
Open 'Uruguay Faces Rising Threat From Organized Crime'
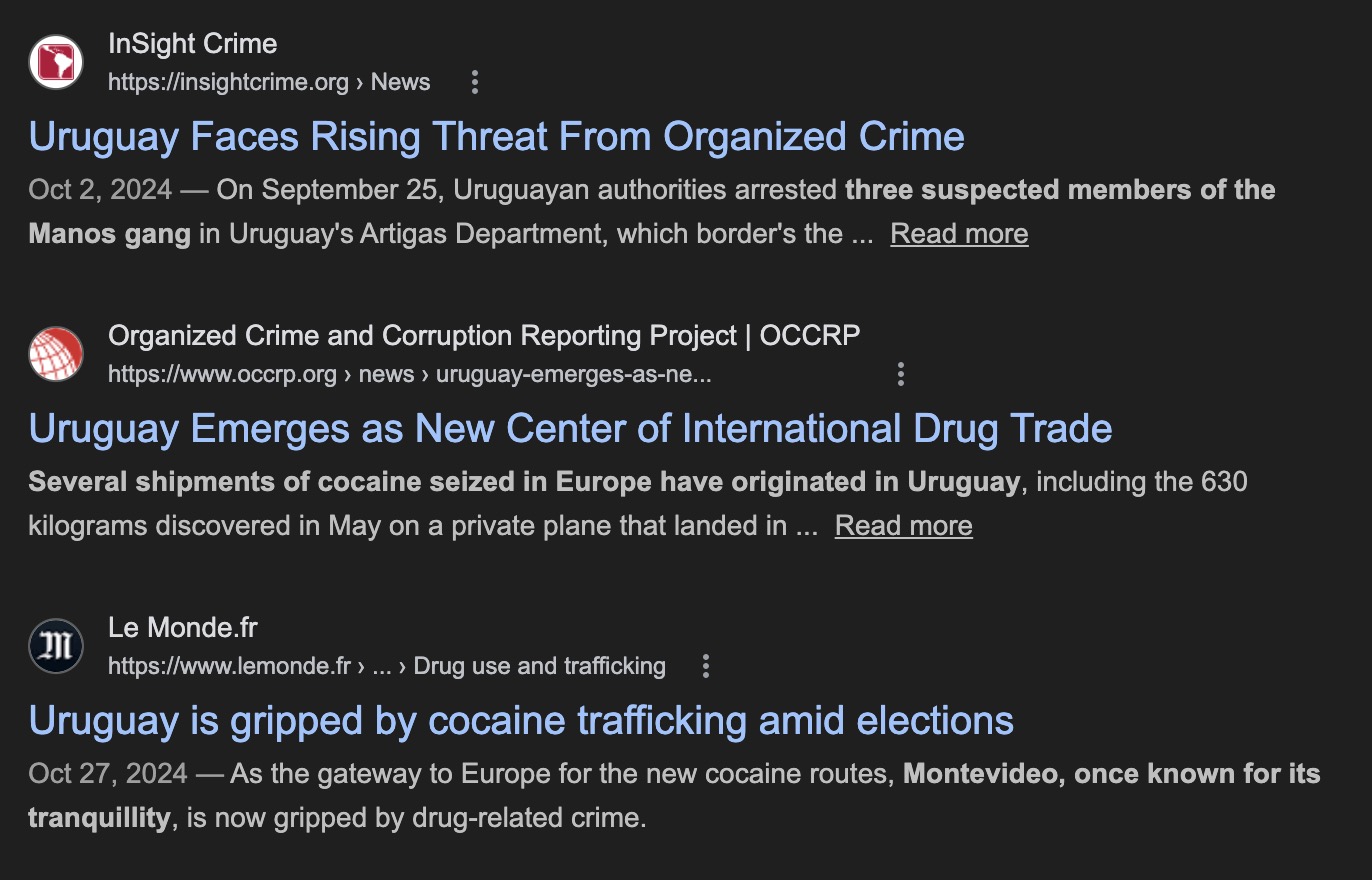pos(496,137)
